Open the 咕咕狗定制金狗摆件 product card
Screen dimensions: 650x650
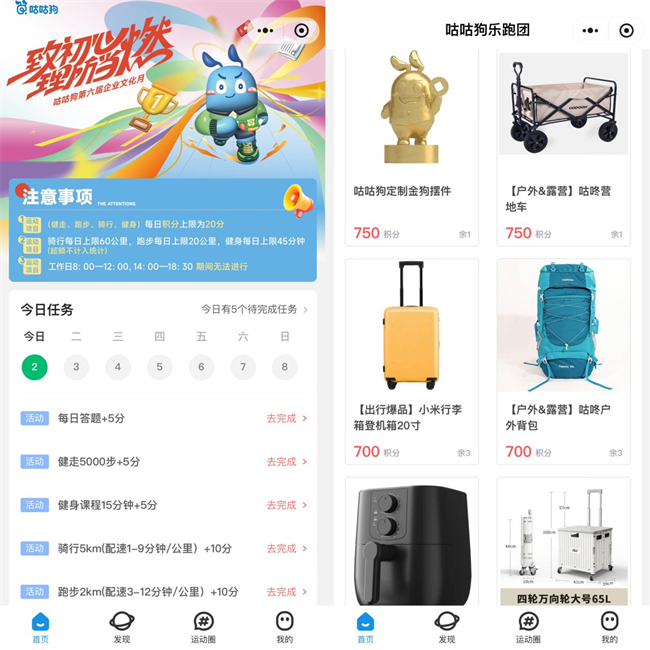click(411, 140)
